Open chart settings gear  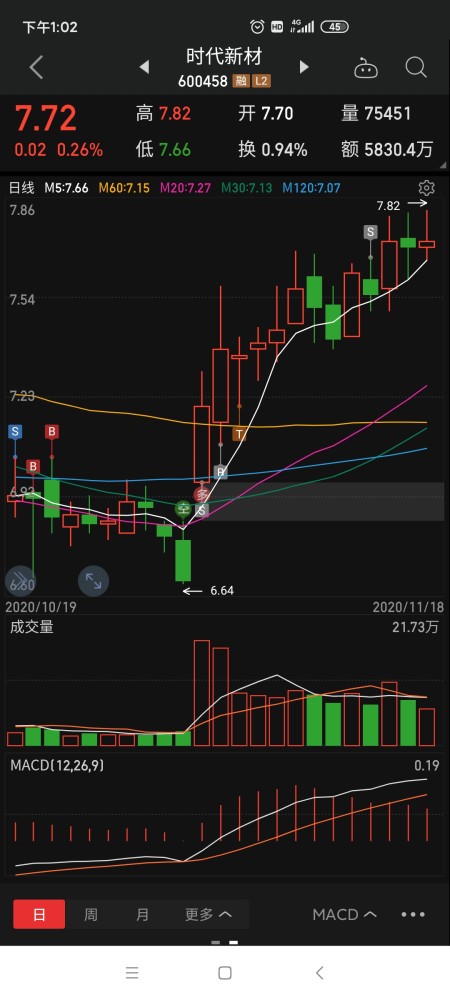[426, 188]
